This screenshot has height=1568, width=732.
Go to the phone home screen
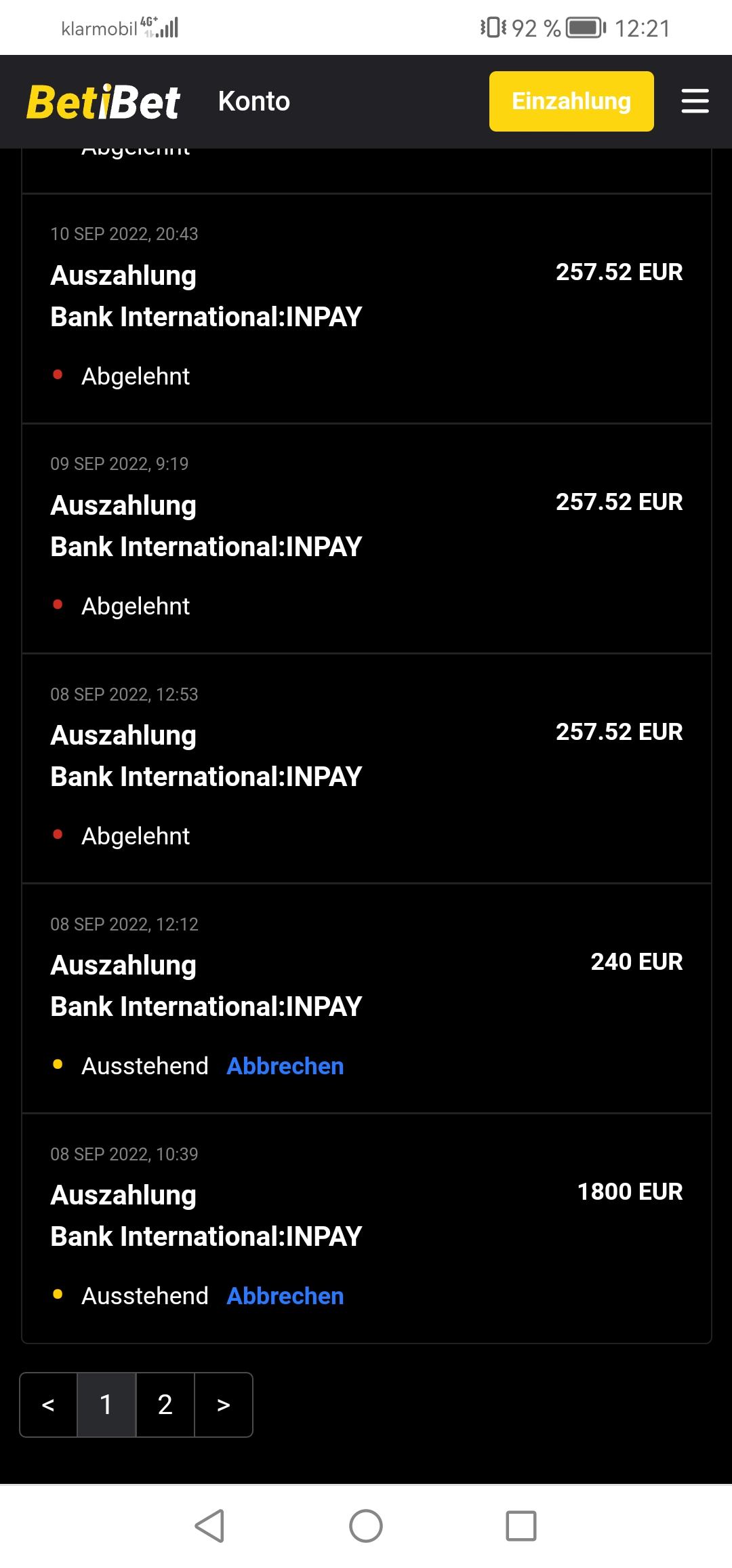pos(366,1527)
